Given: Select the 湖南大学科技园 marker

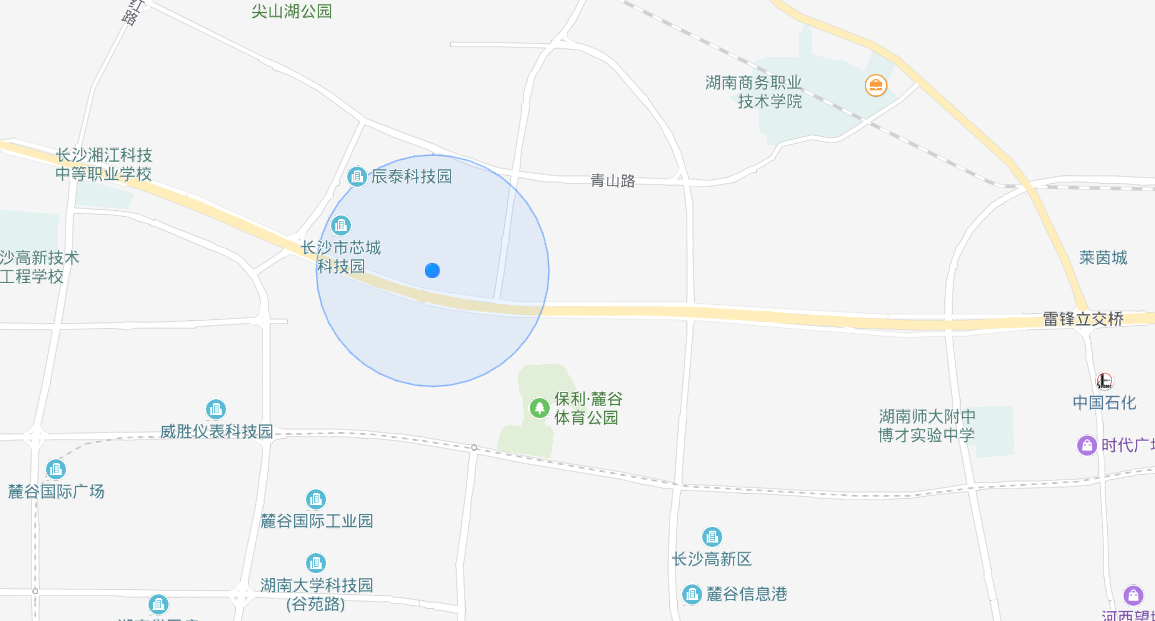Looking at the screenshot, I should tap(316, 563).
